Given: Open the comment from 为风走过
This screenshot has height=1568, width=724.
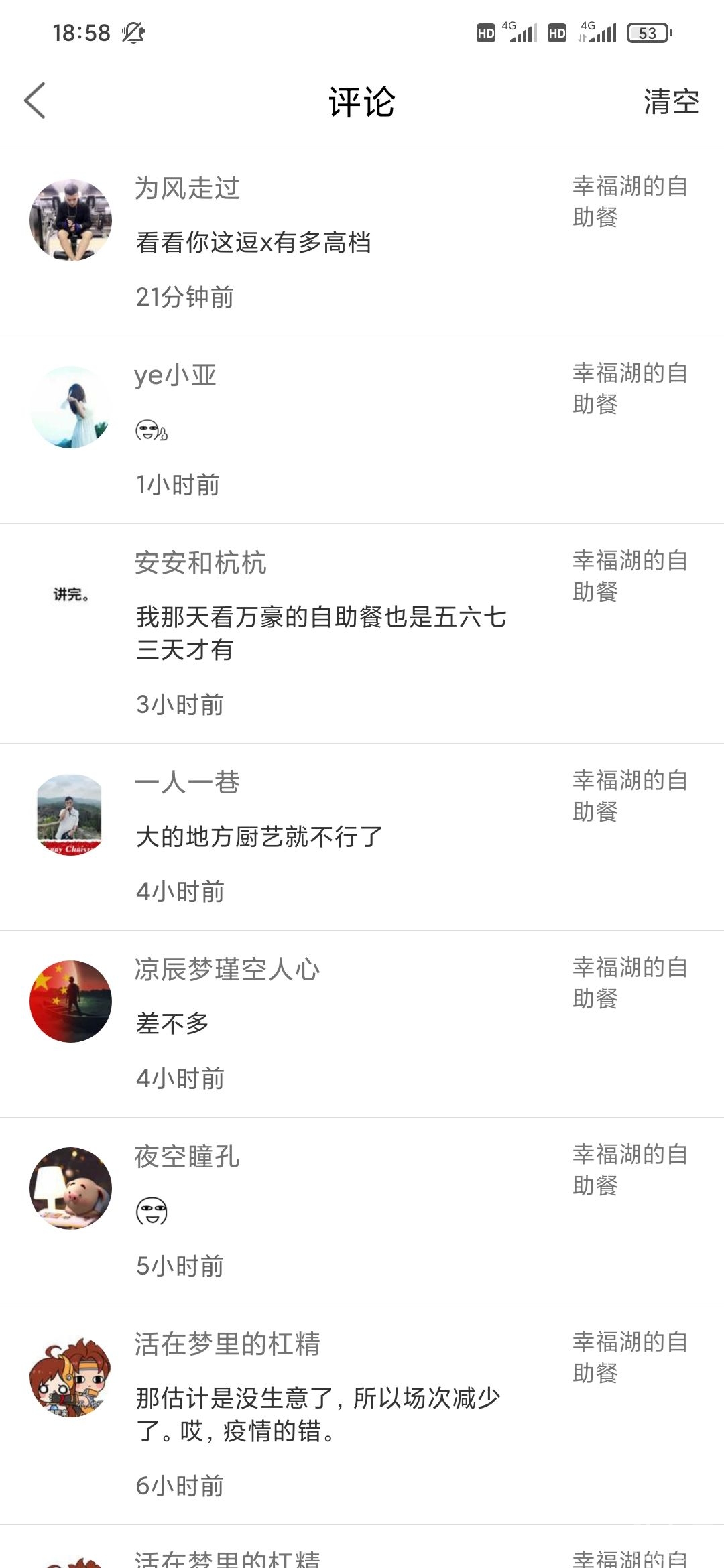Looking at the screenshot, I should 253,243.
